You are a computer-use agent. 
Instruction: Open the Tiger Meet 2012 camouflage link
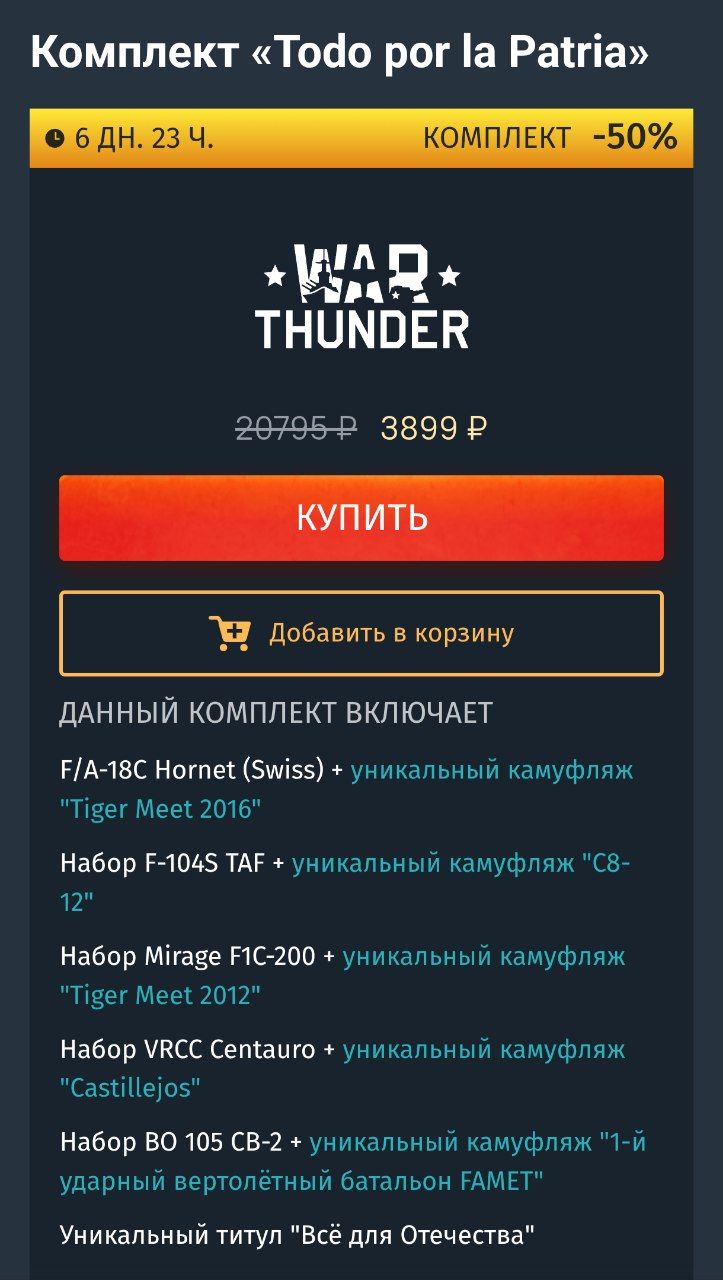483,957
